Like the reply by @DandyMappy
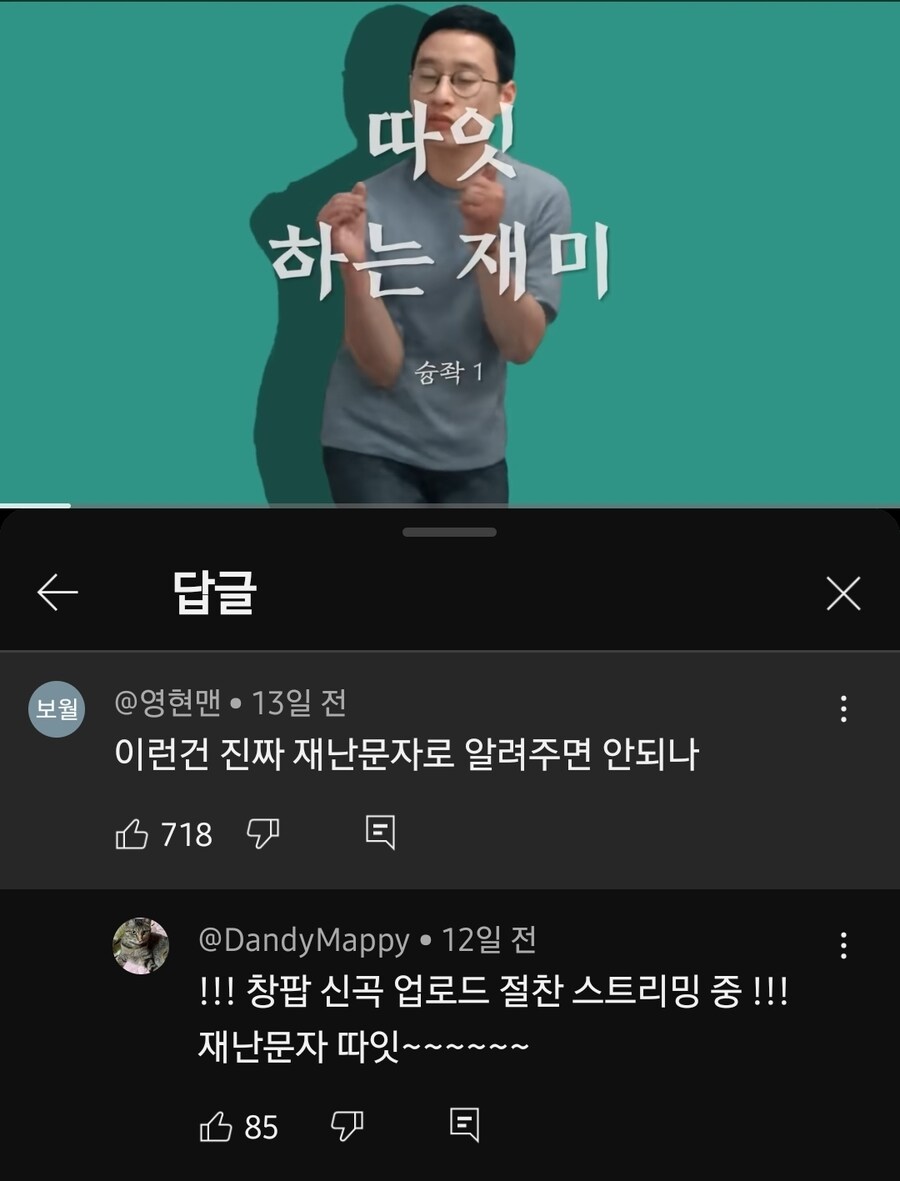Viewport: 900px width, 1181px height. click(x=216, y=1127)
